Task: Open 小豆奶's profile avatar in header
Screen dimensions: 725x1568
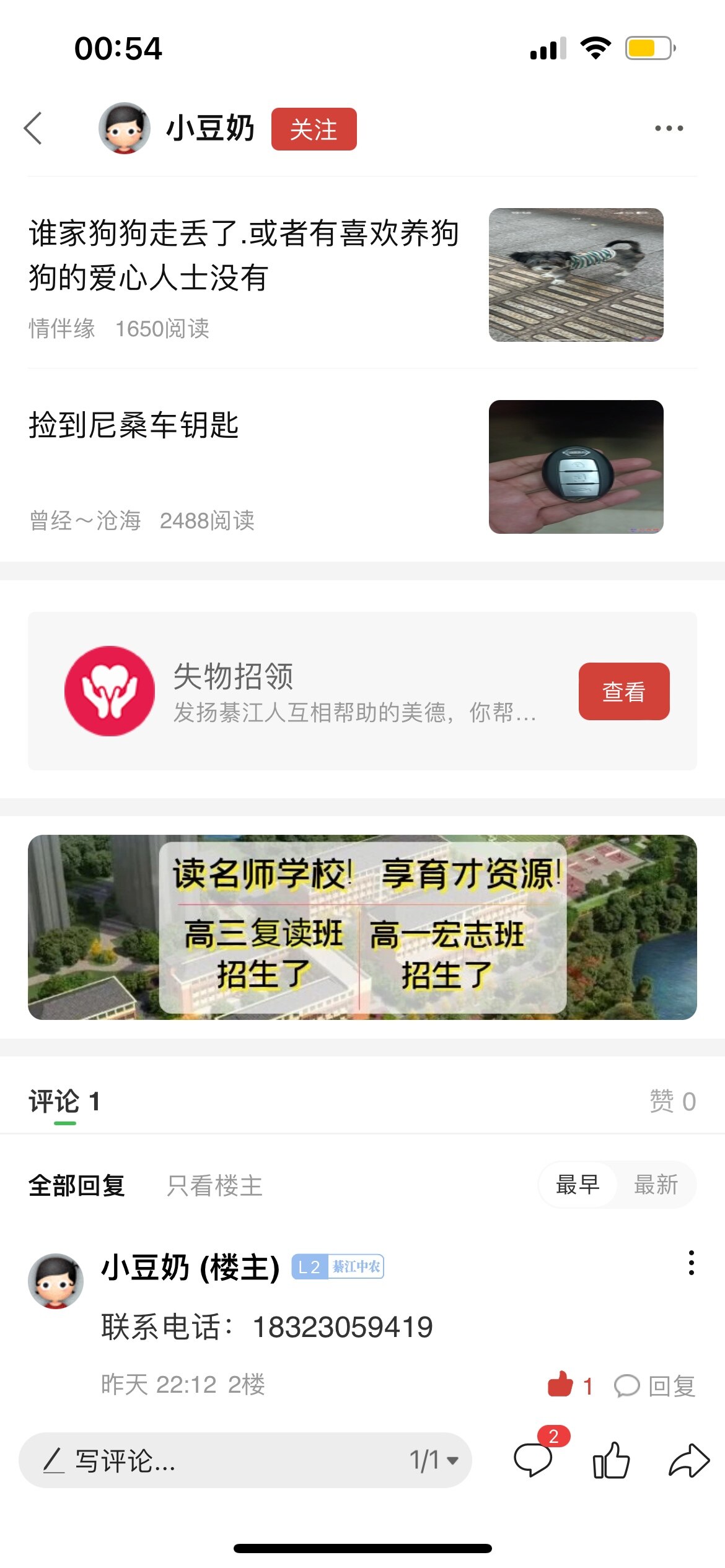Action: [x=124, y=128]
